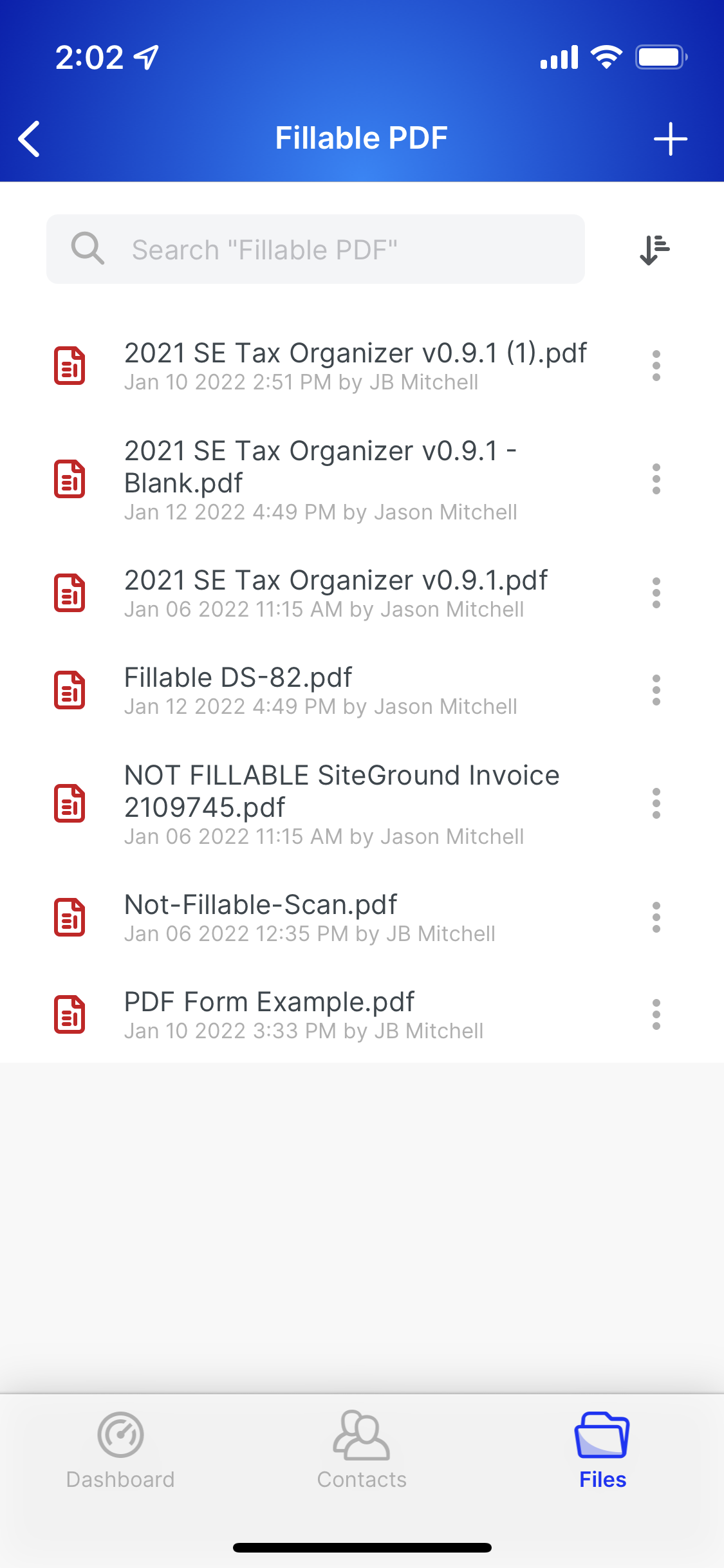The width and height of the screenshot is (724, 1568).
Task: Add a new file with plus icon
Action: point(670,138)
